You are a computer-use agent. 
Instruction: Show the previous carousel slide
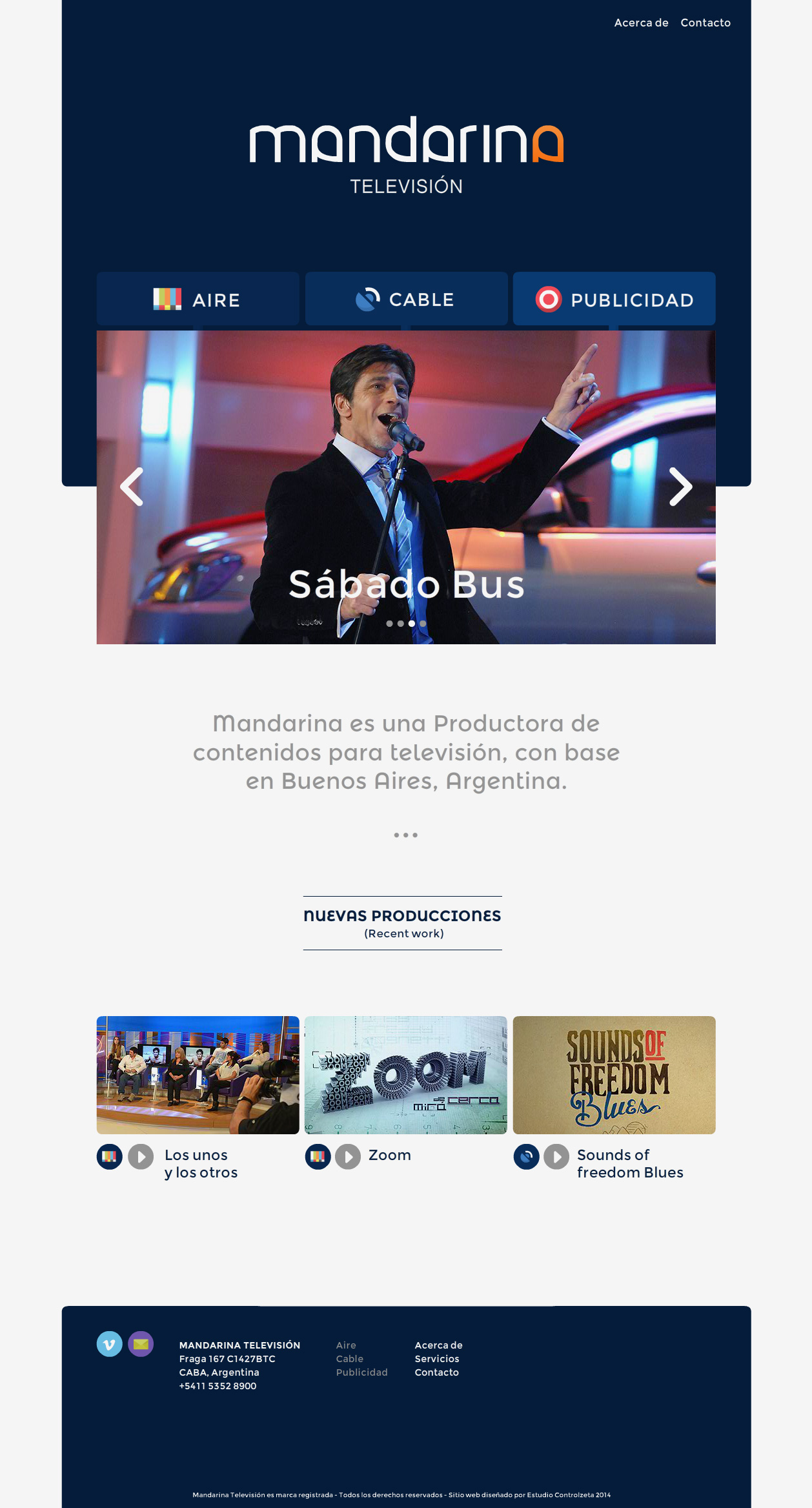pos(132,487)
